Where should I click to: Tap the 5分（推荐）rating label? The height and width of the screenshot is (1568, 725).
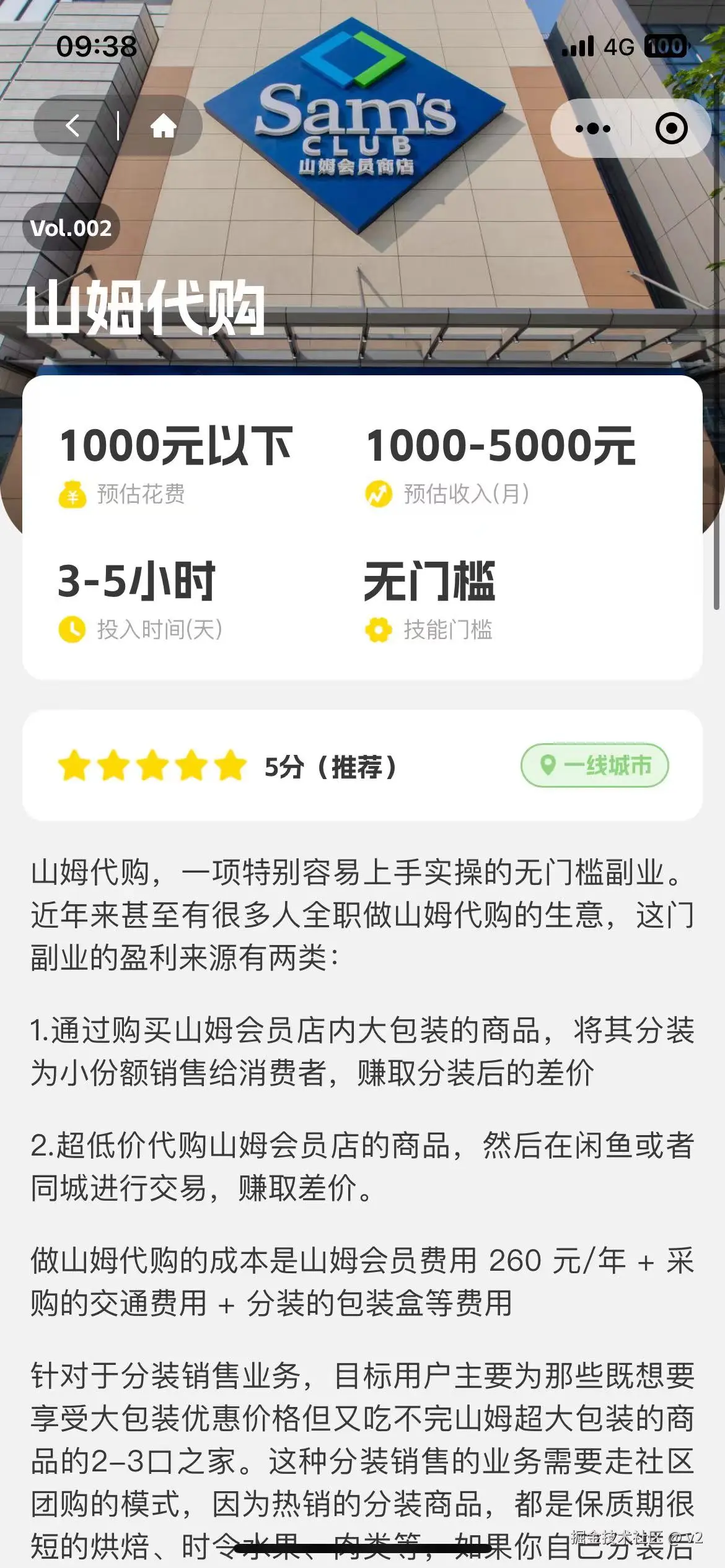click(328, 766)
